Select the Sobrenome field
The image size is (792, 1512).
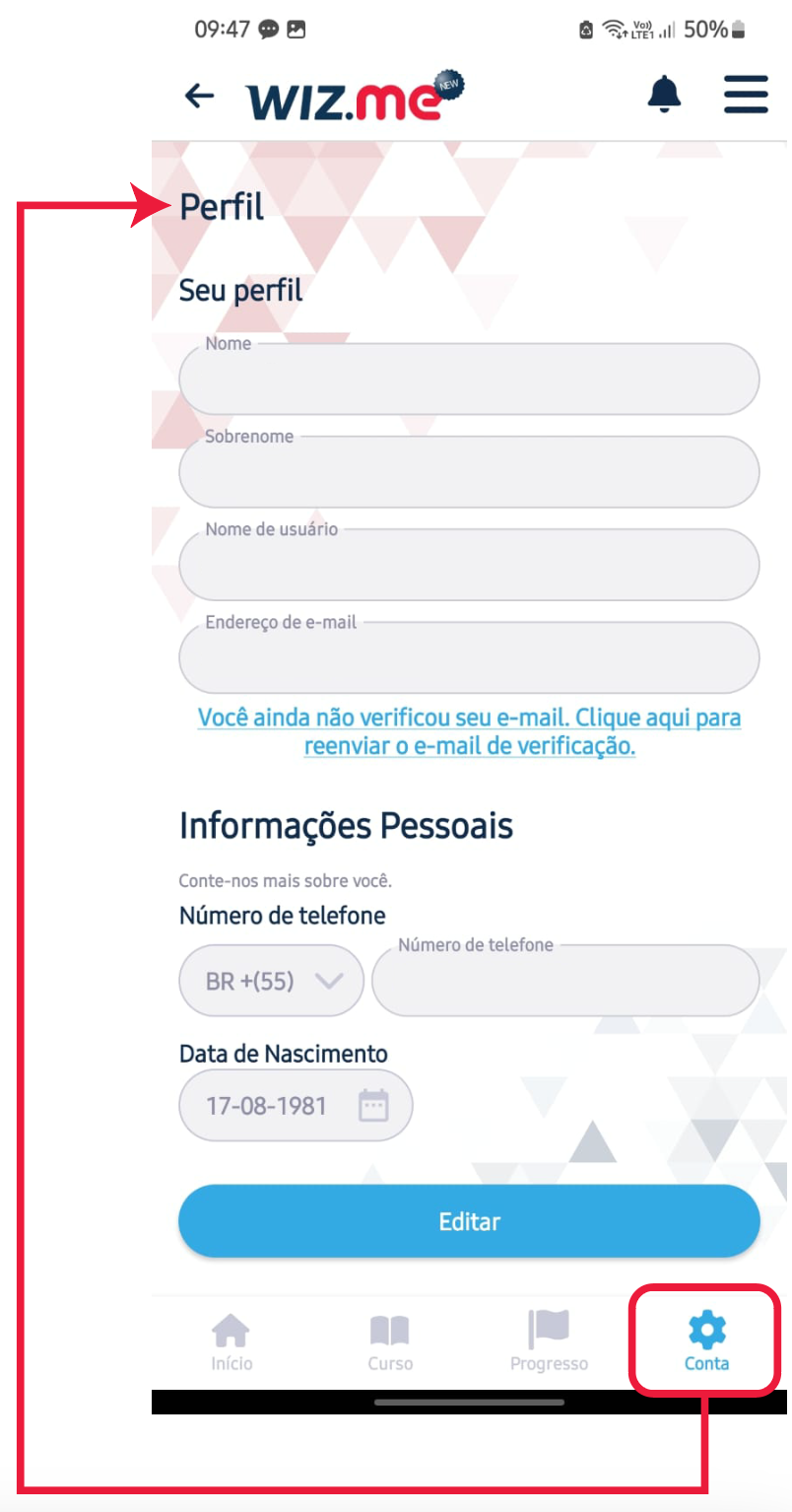(469, 472)
